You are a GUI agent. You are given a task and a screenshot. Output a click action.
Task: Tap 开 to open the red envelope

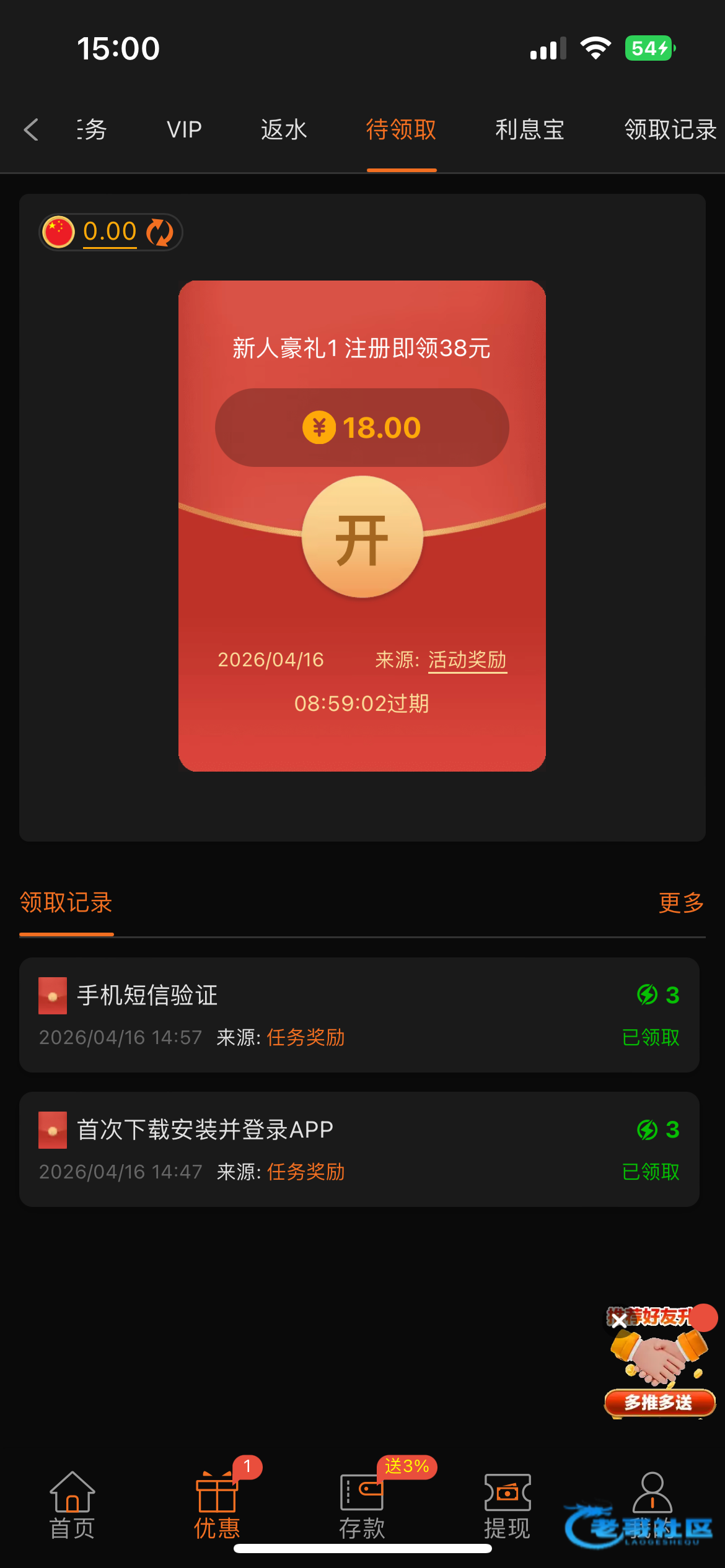click(x=362, y=538)
